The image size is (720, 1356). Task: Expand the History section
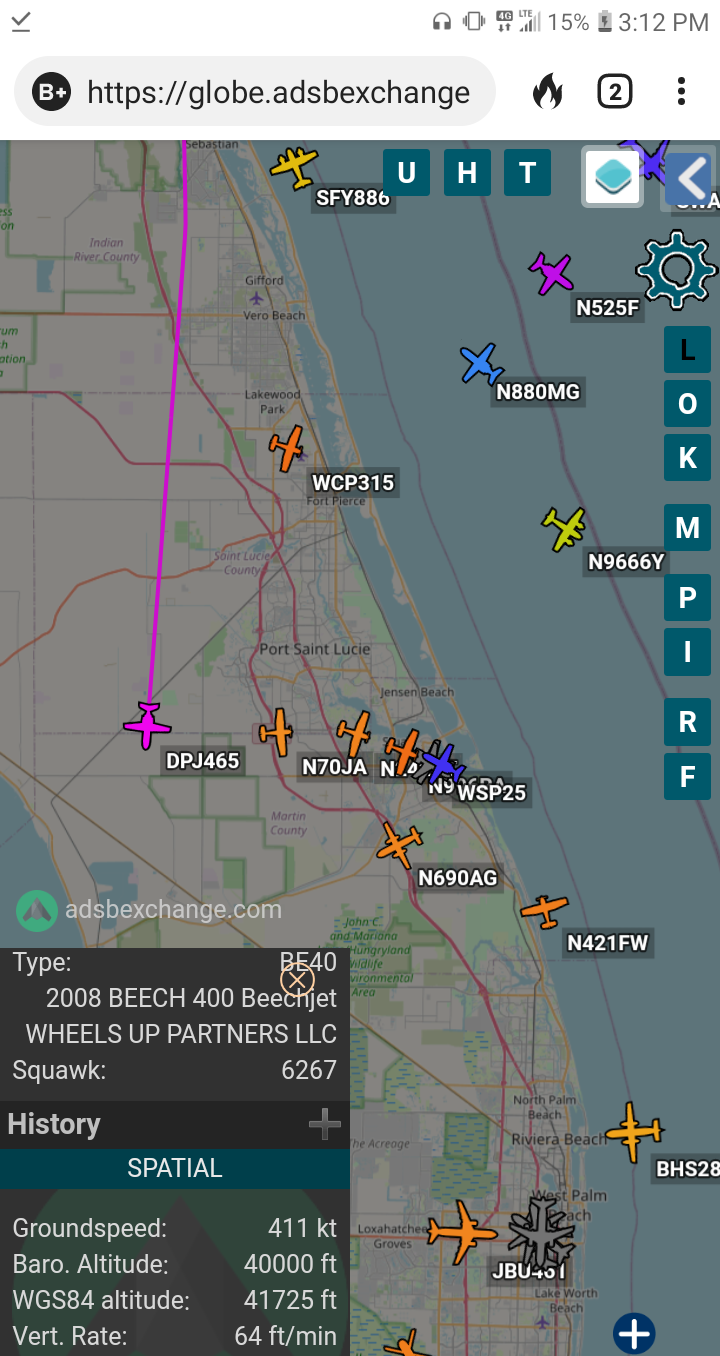point(324,1125)
